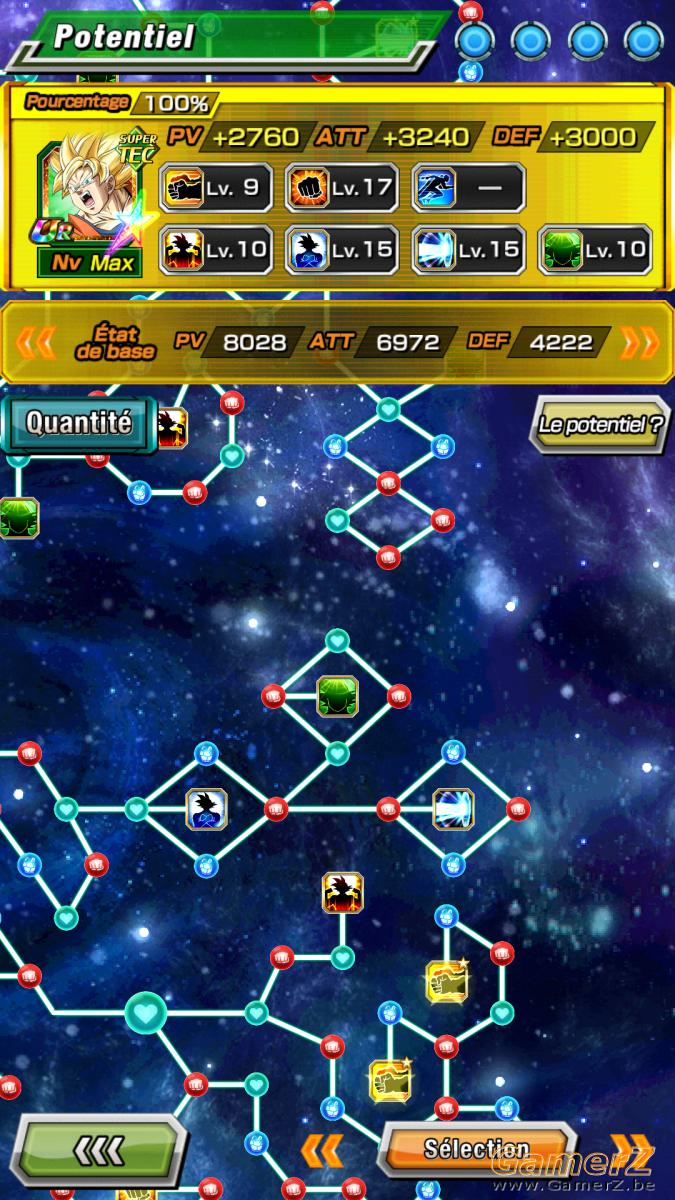The width and height of the screenshot is (675, 1200).
Task: Tap the right orange arrow beside Sélection
Action: (632, 1151)
